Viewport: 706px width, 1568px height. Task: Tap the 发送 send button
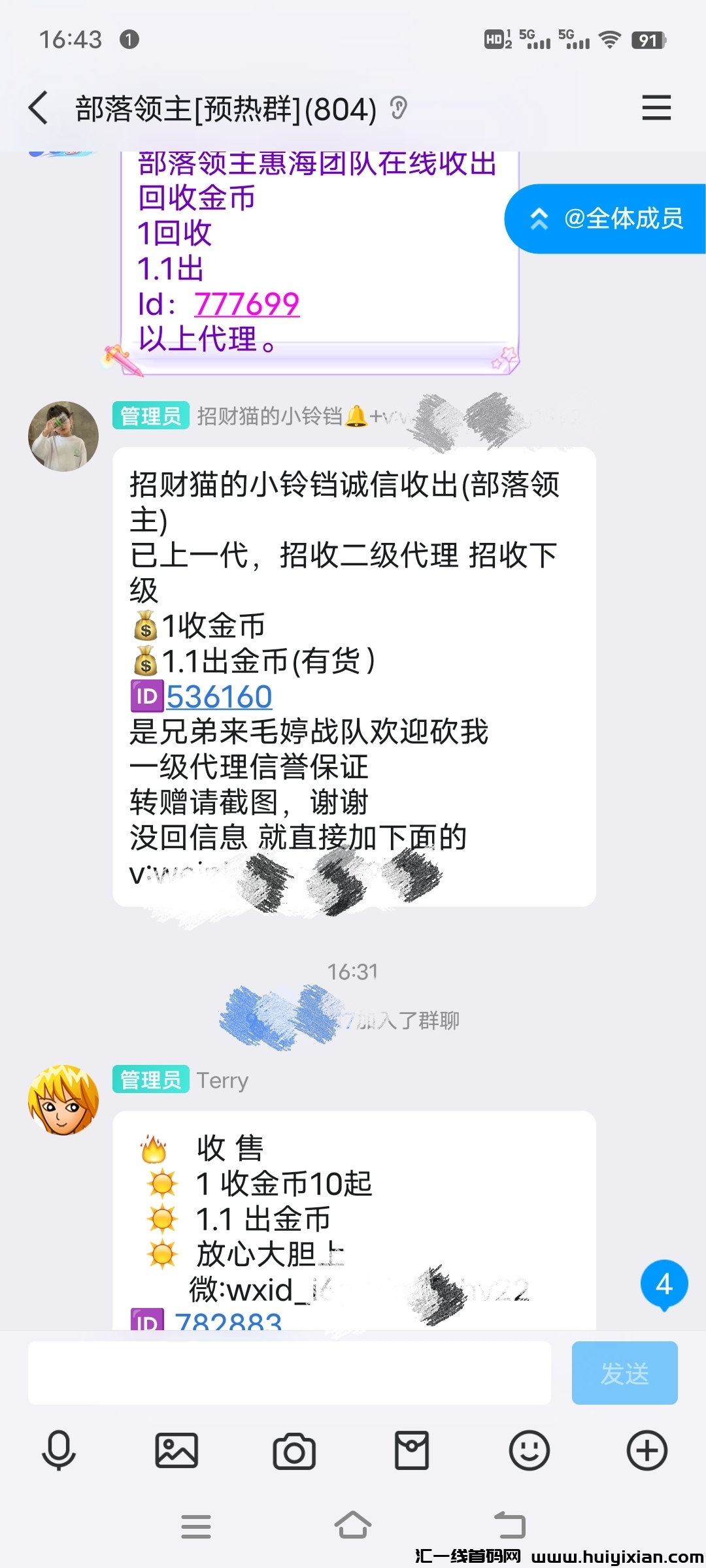pyautogui.click(x=624, y=1373)
